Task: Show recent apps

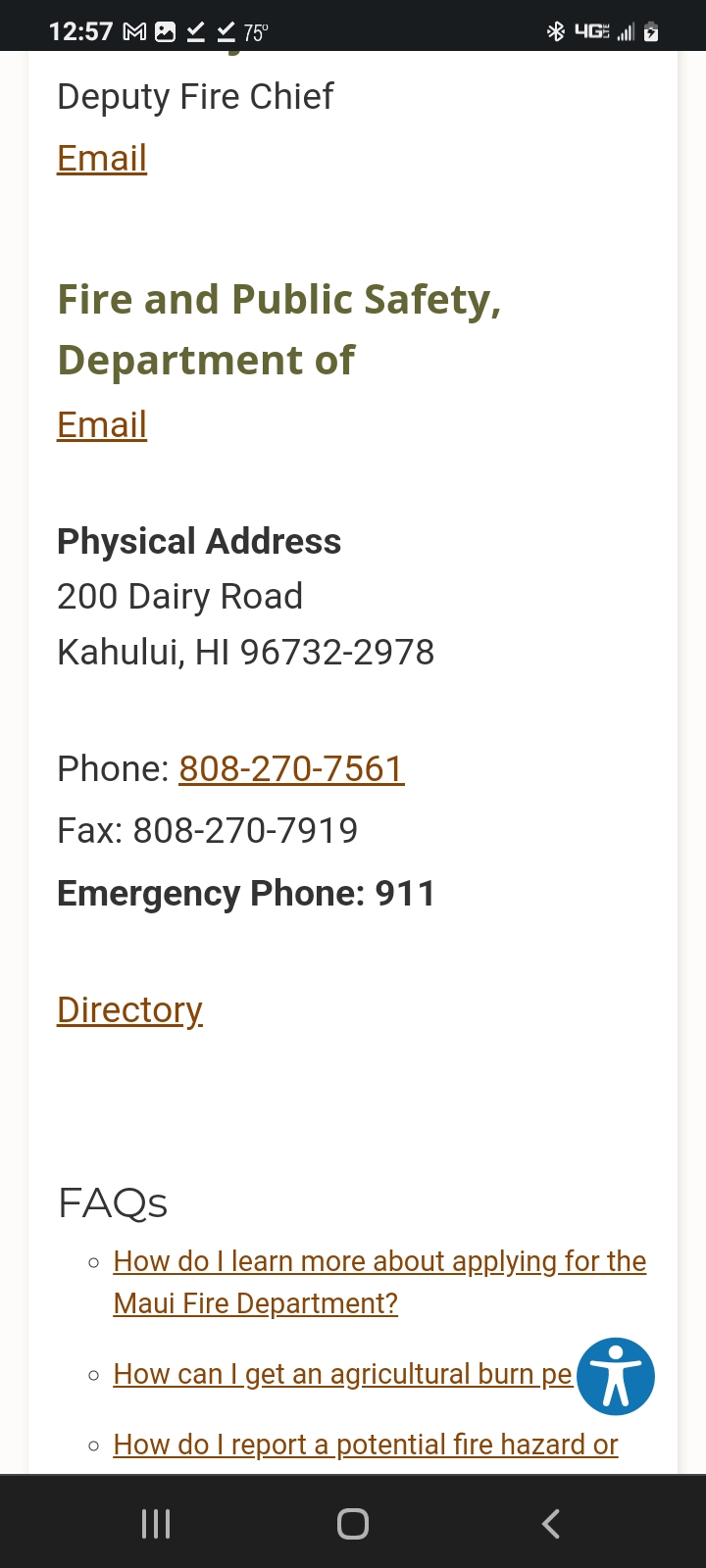Action: [x=156, y=1524]
